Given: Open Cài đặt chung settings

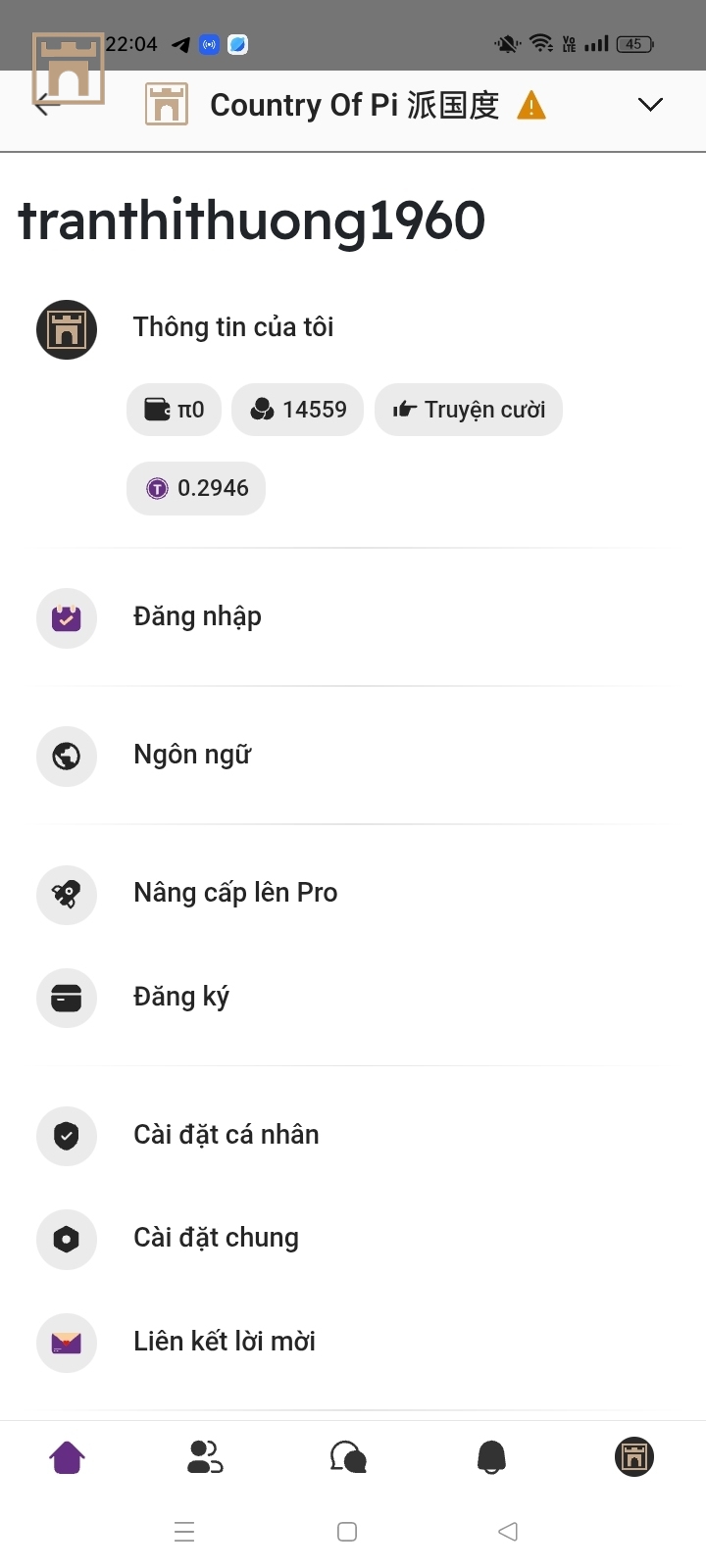Looking at the screenshot, I should pos(216,1239).
